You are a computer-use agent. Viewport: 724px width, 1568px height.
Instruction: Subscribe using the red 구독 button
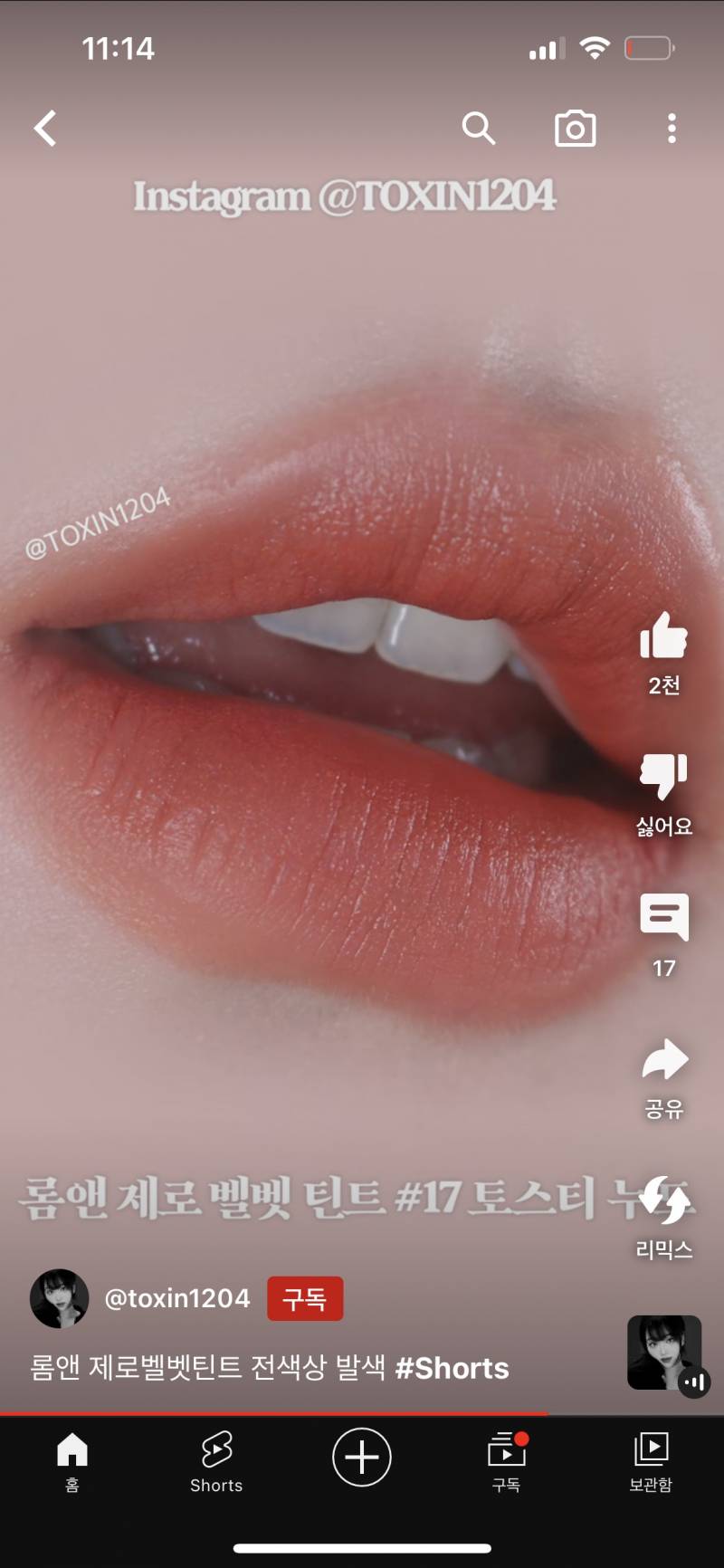coord(305,1299)
